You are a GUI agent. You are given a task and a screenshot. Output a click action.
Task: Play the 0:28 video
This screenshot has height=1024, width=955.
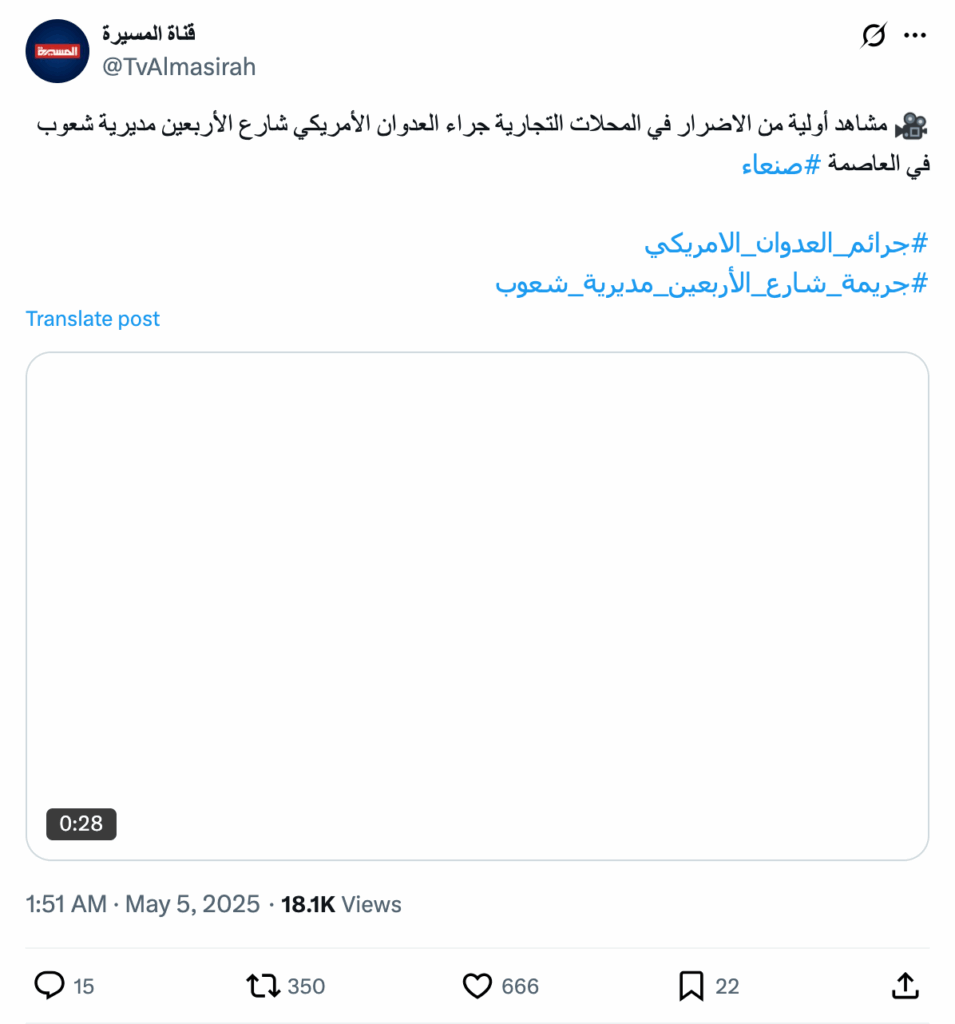click(x=477, y=605)
